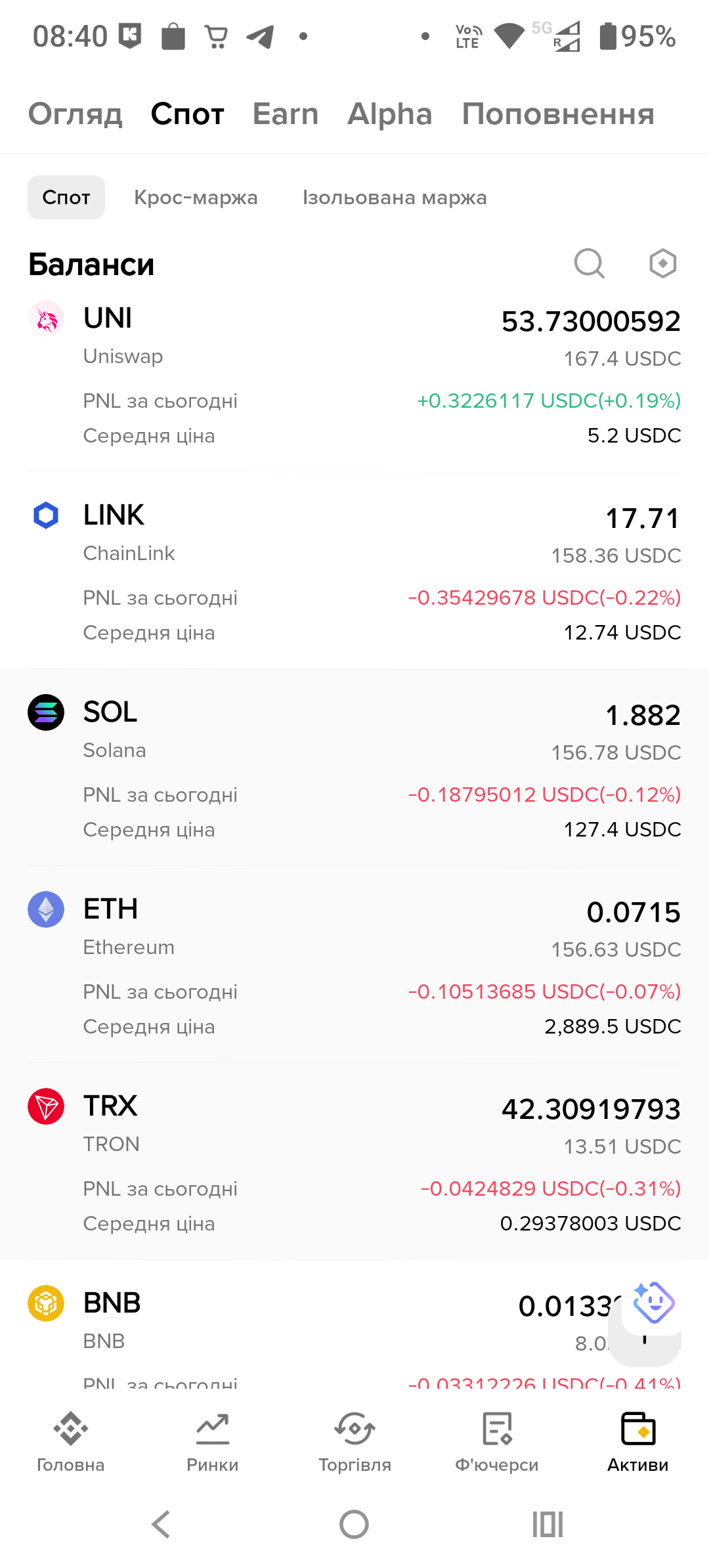
Task: Search balances with the magnifier icon
Action: (x=589, y=264)
